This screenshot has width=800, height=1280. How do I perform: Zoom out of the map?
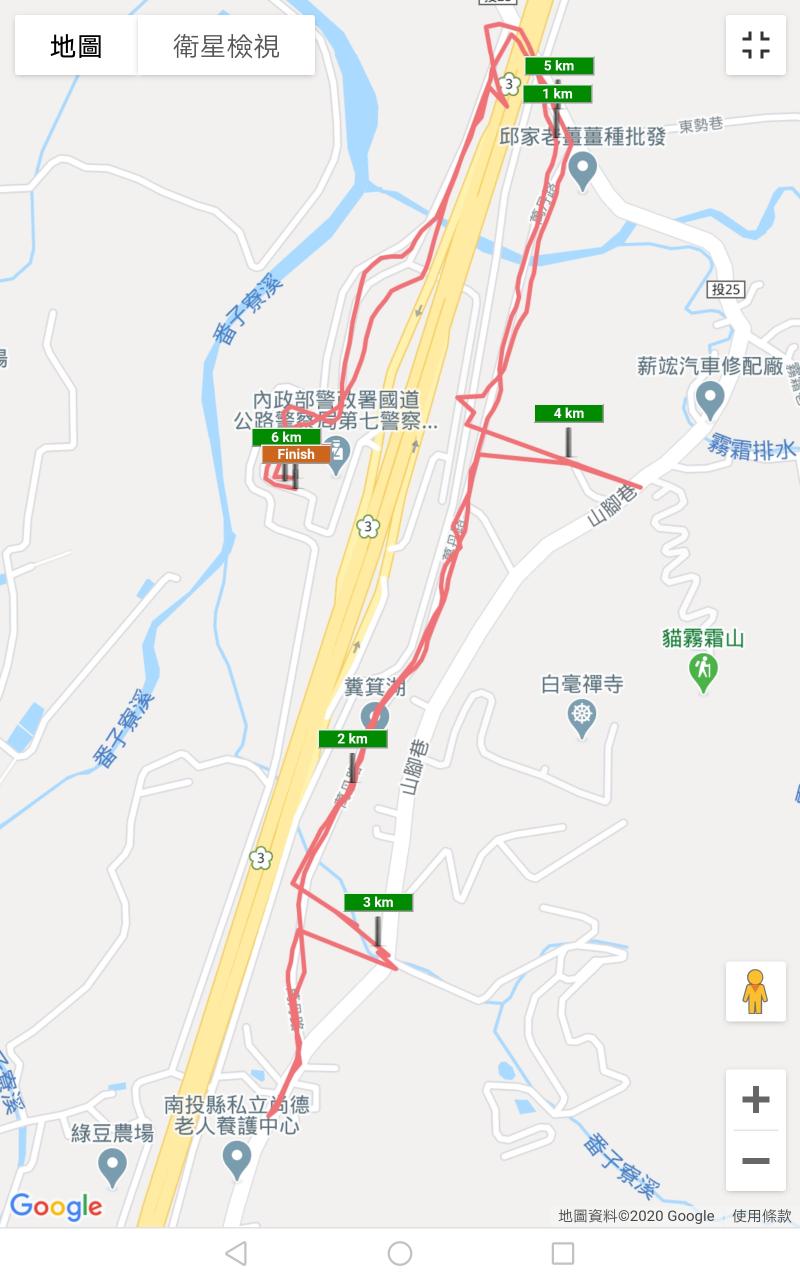755,1161
